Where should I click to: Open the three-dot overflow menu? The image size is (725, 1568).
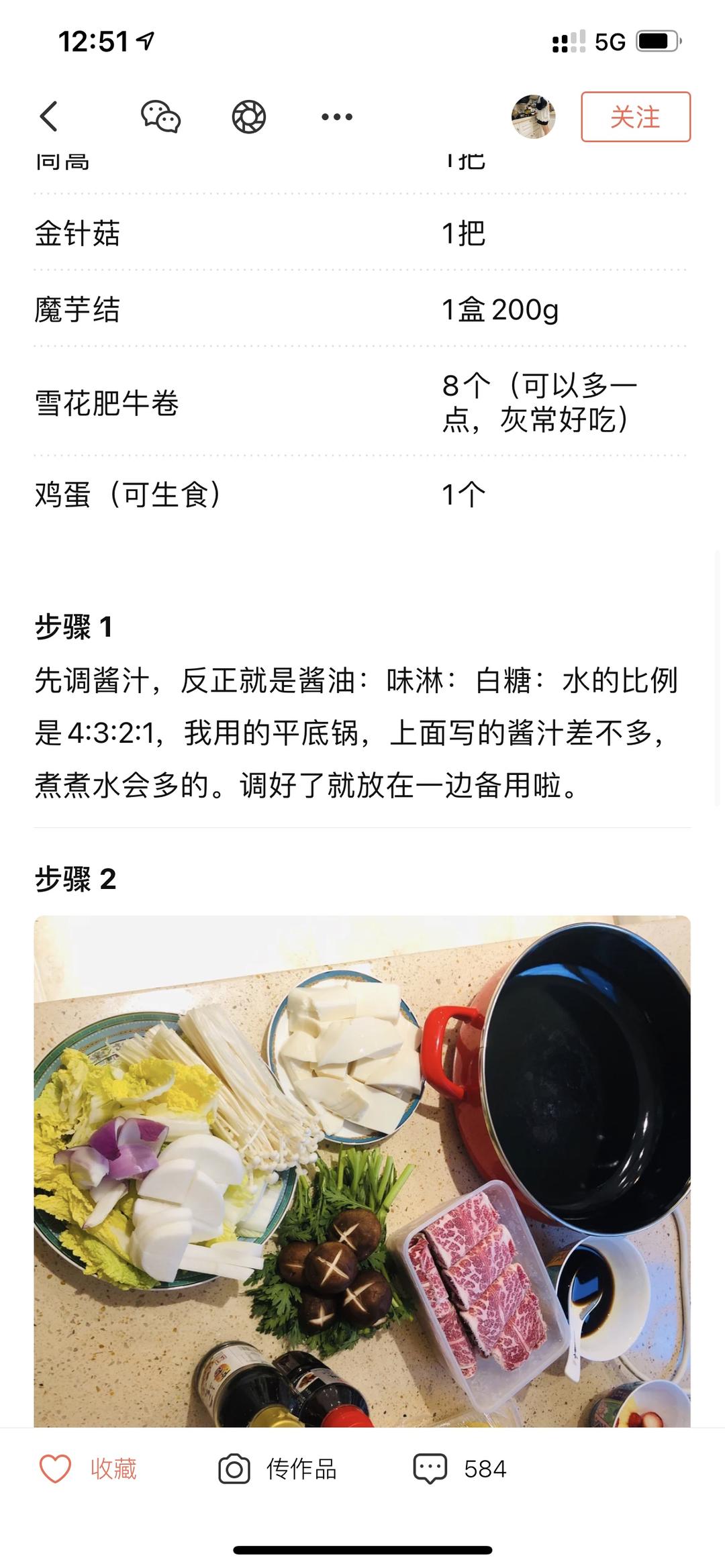coord(336,117)
